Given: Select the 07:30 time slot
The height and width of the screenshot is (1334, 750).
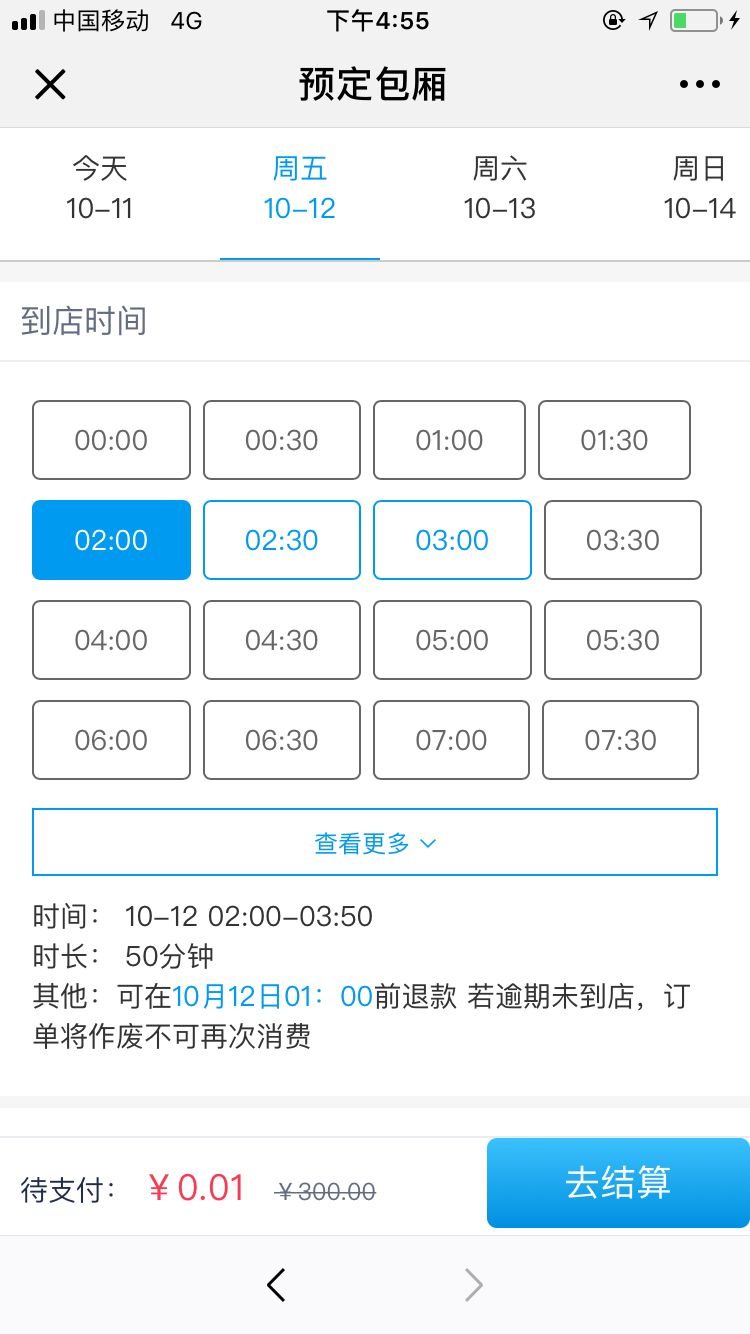Looking at the screenshot, I should point(620,740).
